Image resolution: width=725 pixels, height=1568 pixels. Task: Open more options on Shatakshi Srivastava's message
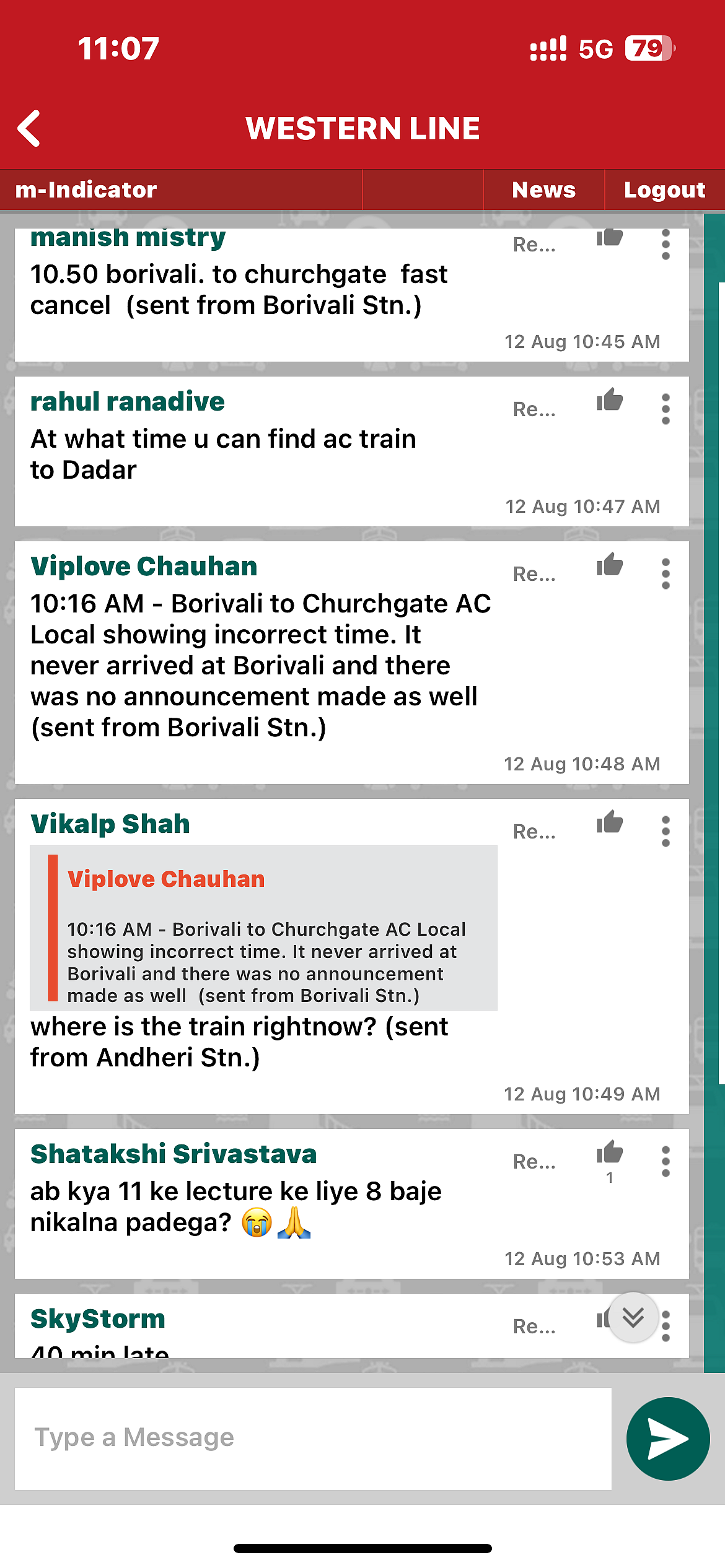tap(666, 1162)
